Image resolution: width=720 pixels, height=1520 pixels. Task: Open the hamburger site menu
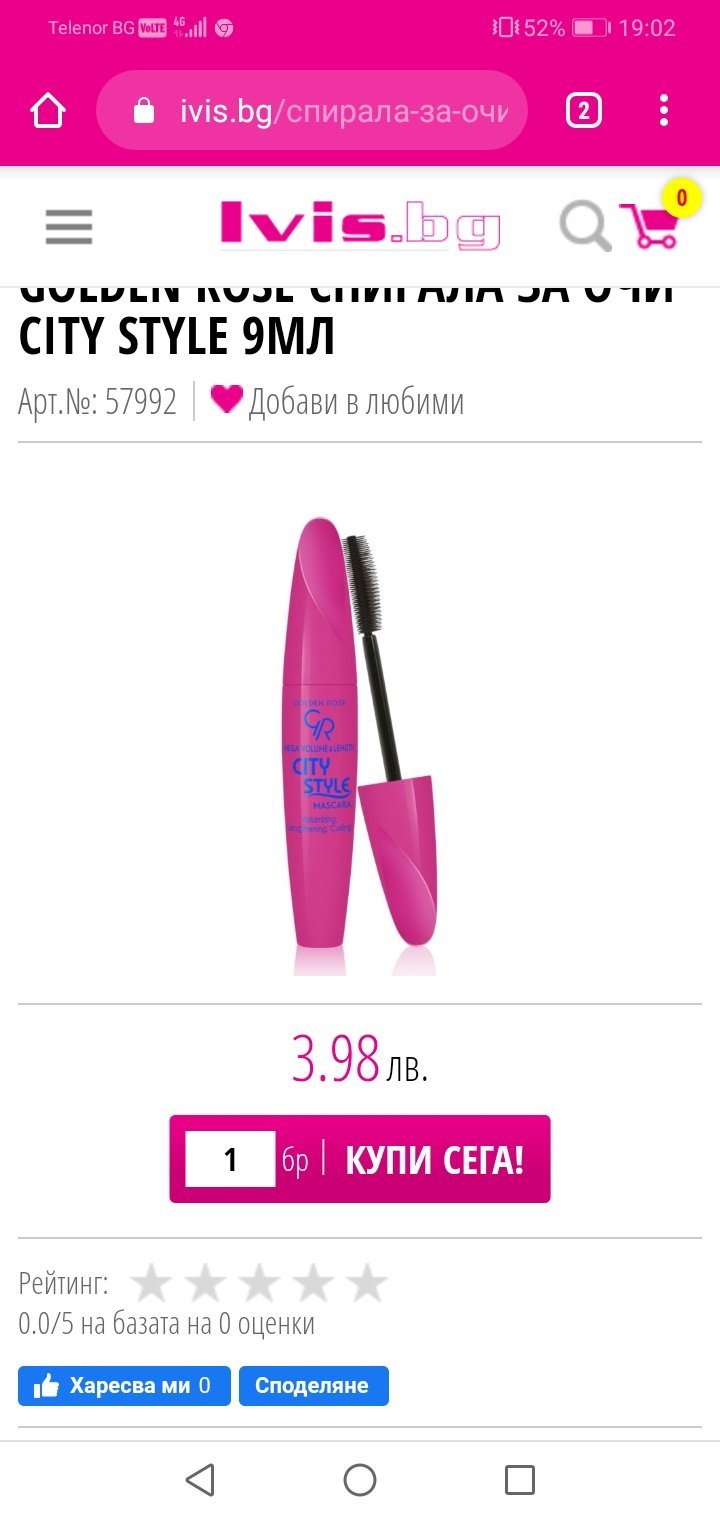coord(69,226)
